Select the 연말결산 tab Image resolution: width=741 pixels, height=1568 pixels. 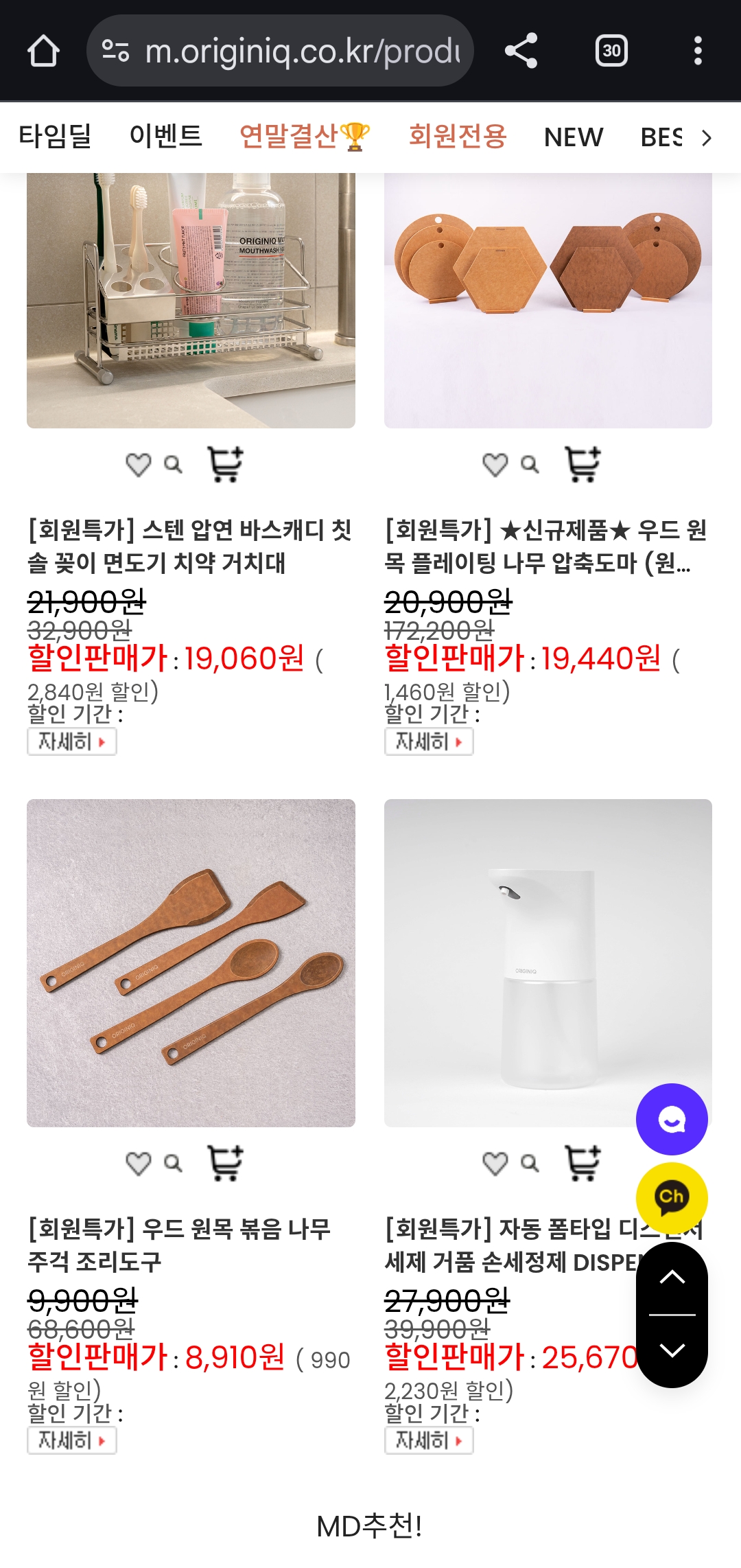(304, 137)
